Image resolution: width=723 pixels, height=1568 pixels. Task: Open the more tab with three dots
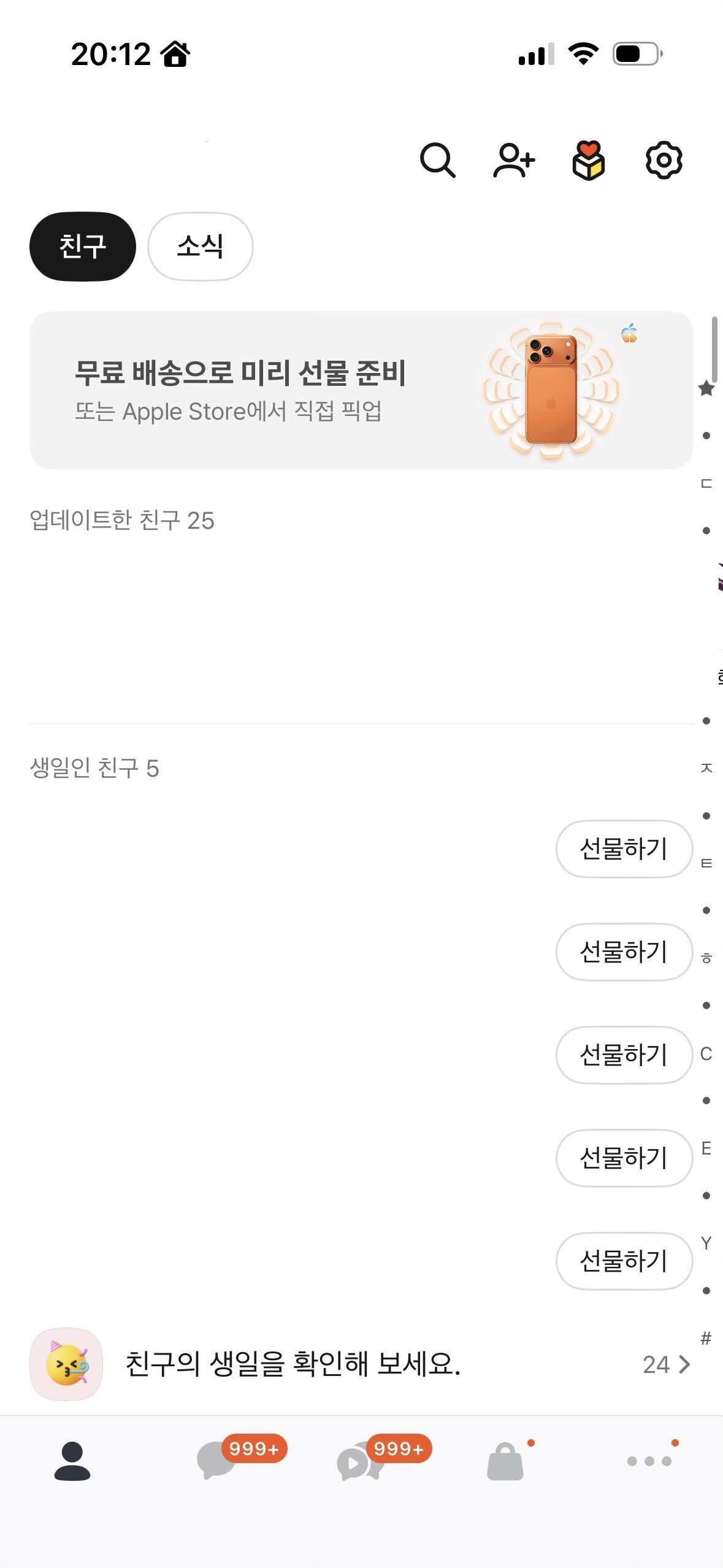pyautogui.click(x=649, y=1461)
